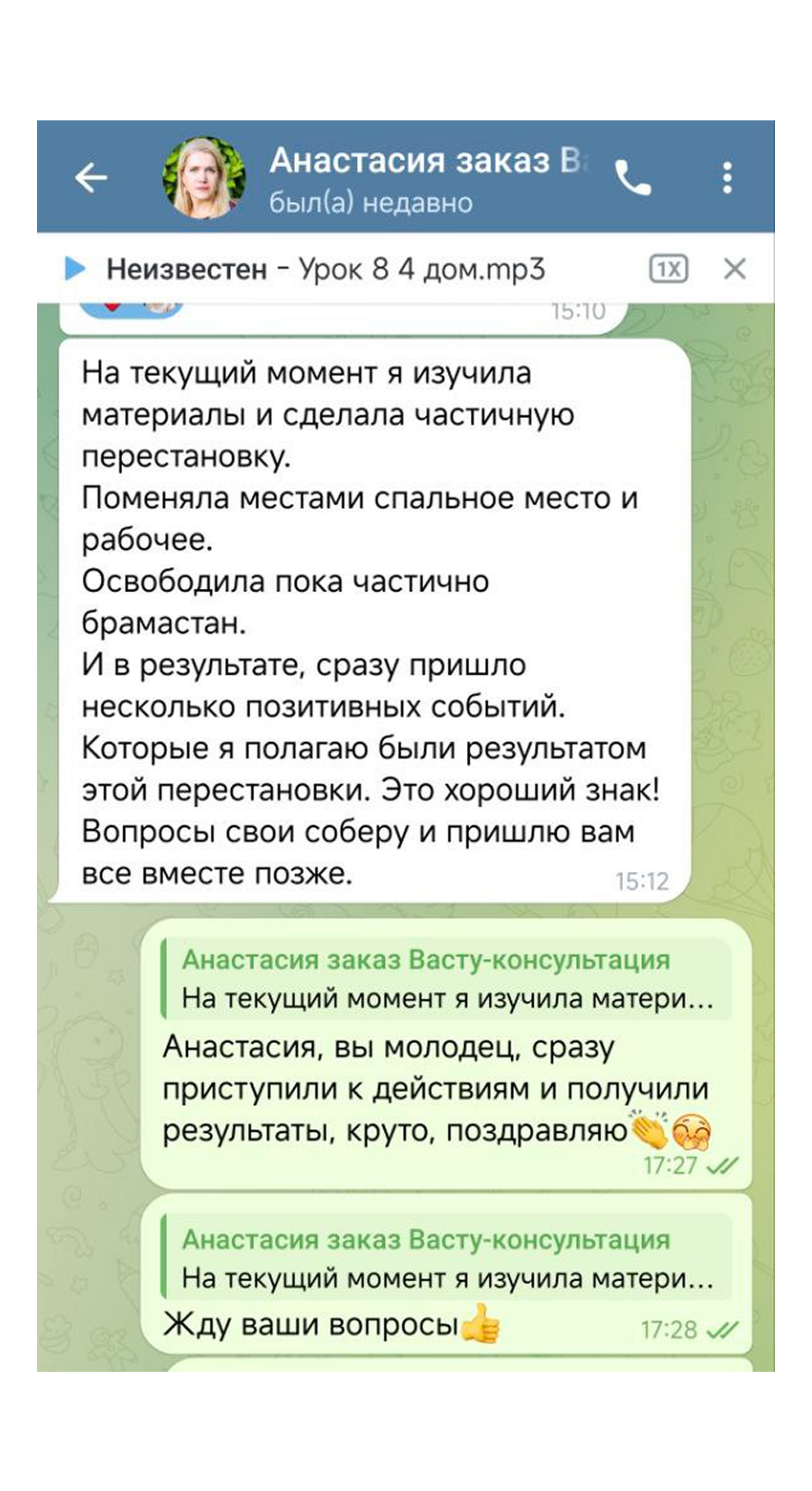Open the Урок 8 4 дом.mp3 track title
Viewport: 812px width, 1491px height.
pyautogui.click(x=325, y=269)
